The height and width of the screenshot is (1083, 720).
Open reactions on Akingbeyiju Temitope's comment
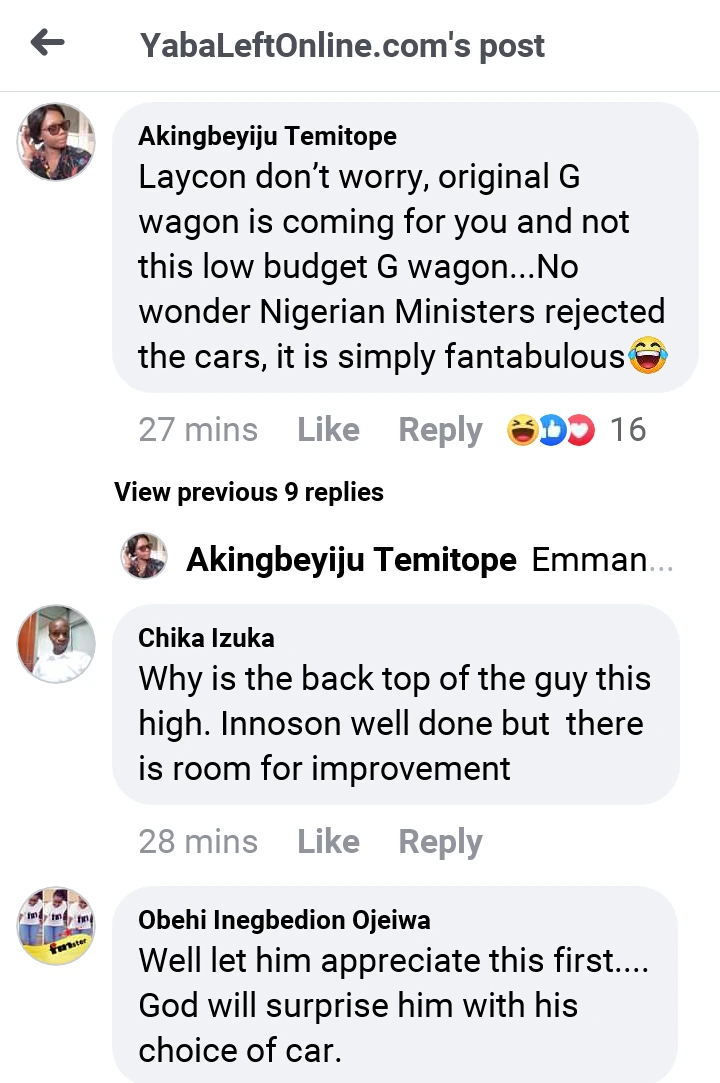575,430
